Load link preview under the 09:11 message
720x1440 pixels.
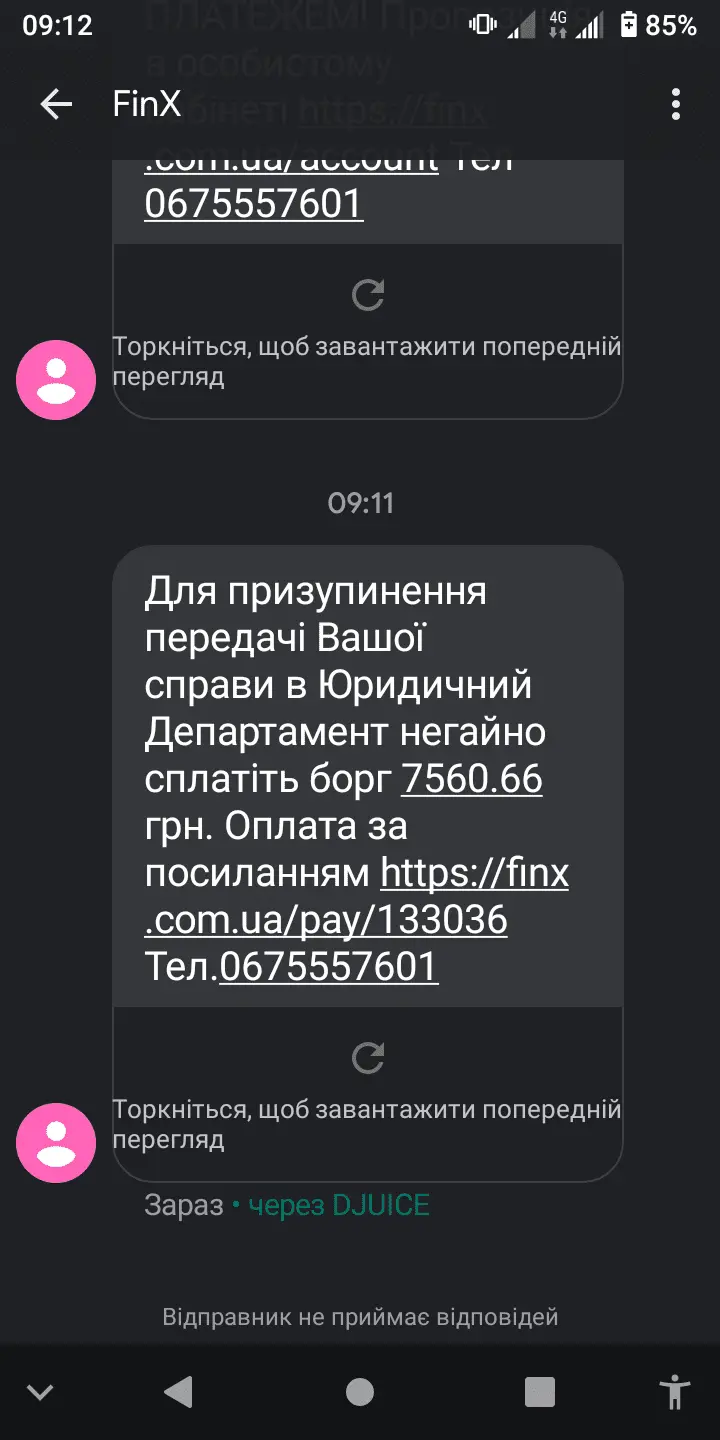coord(368,1094)
